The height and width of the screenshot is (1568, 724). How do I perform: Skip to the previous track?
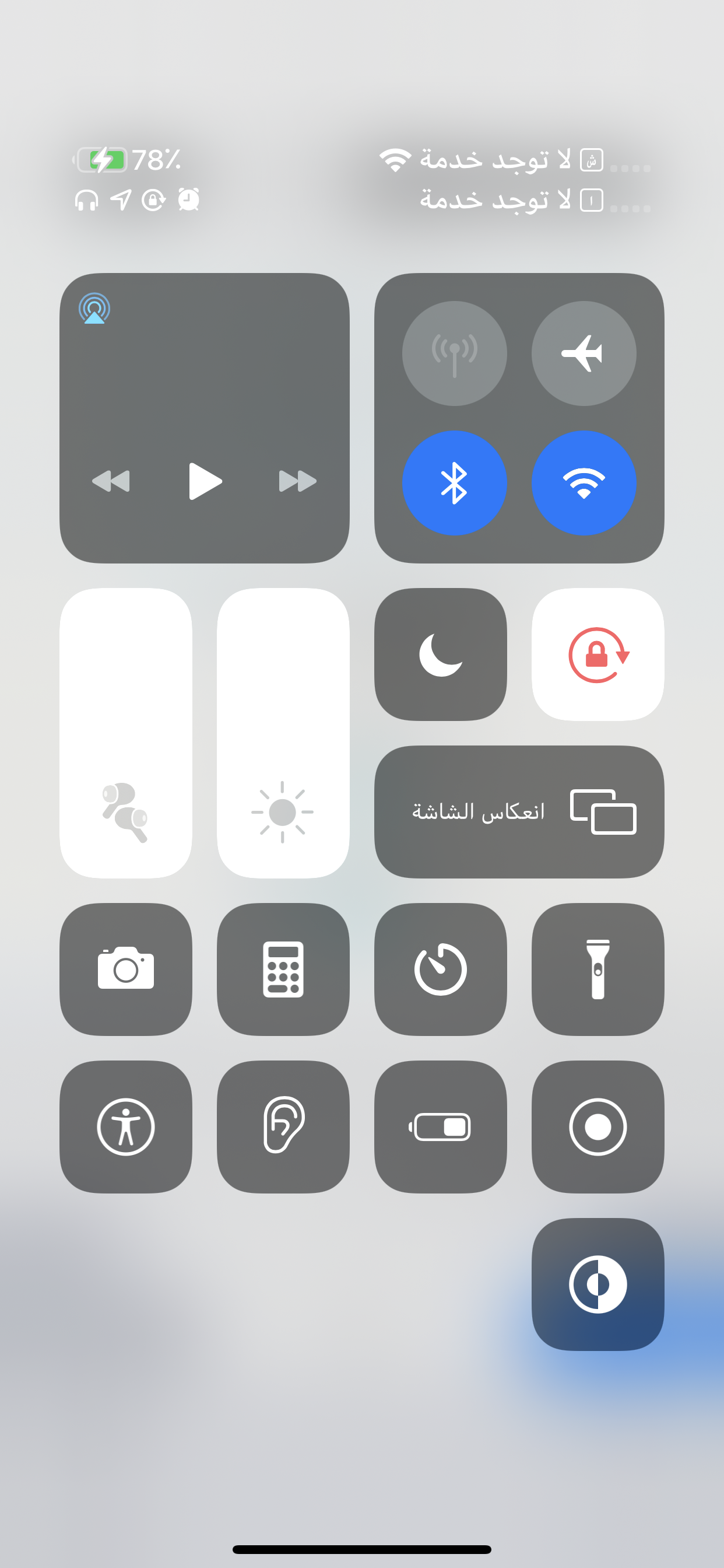(111, 481)
